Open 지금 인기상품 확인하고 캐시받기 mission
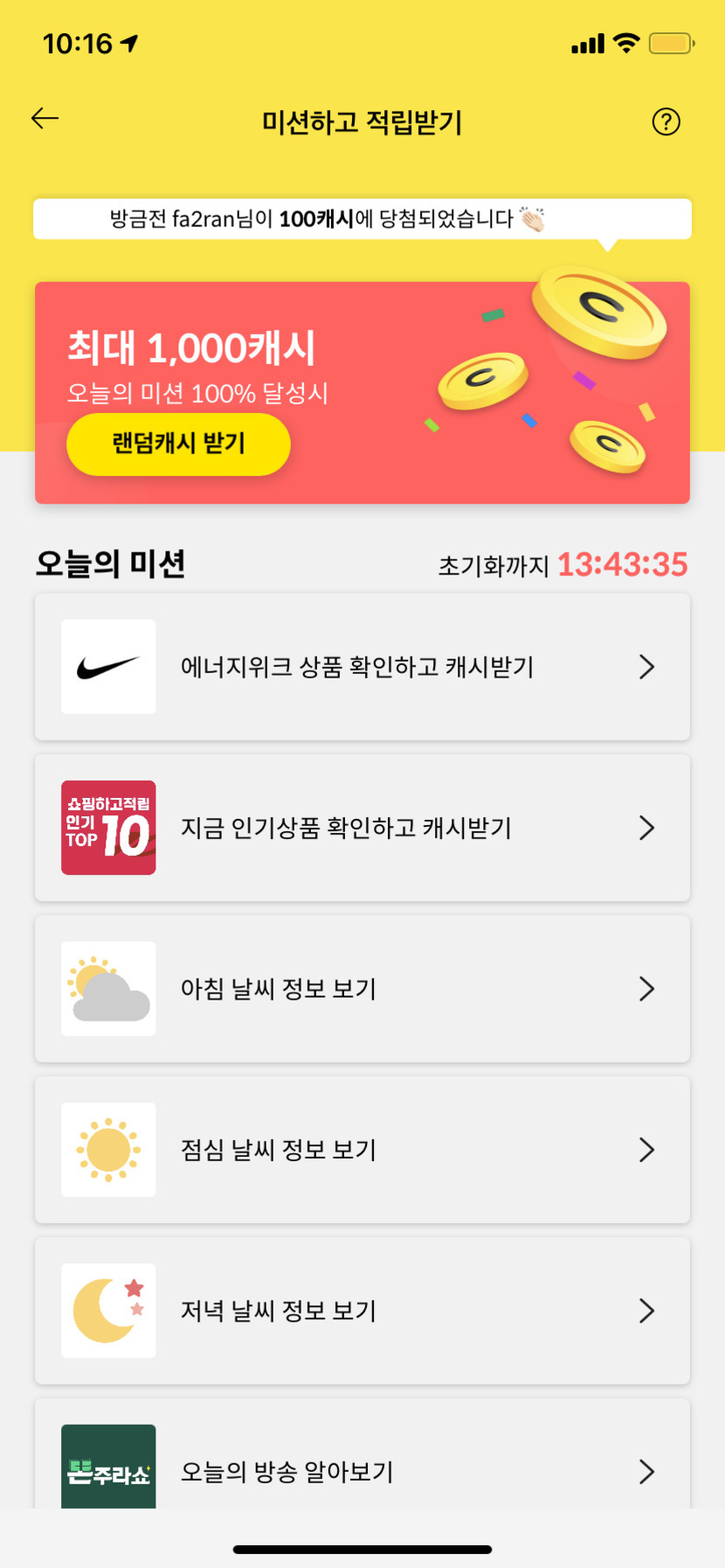Viewport: 725px width, 1568px height. 362,828
